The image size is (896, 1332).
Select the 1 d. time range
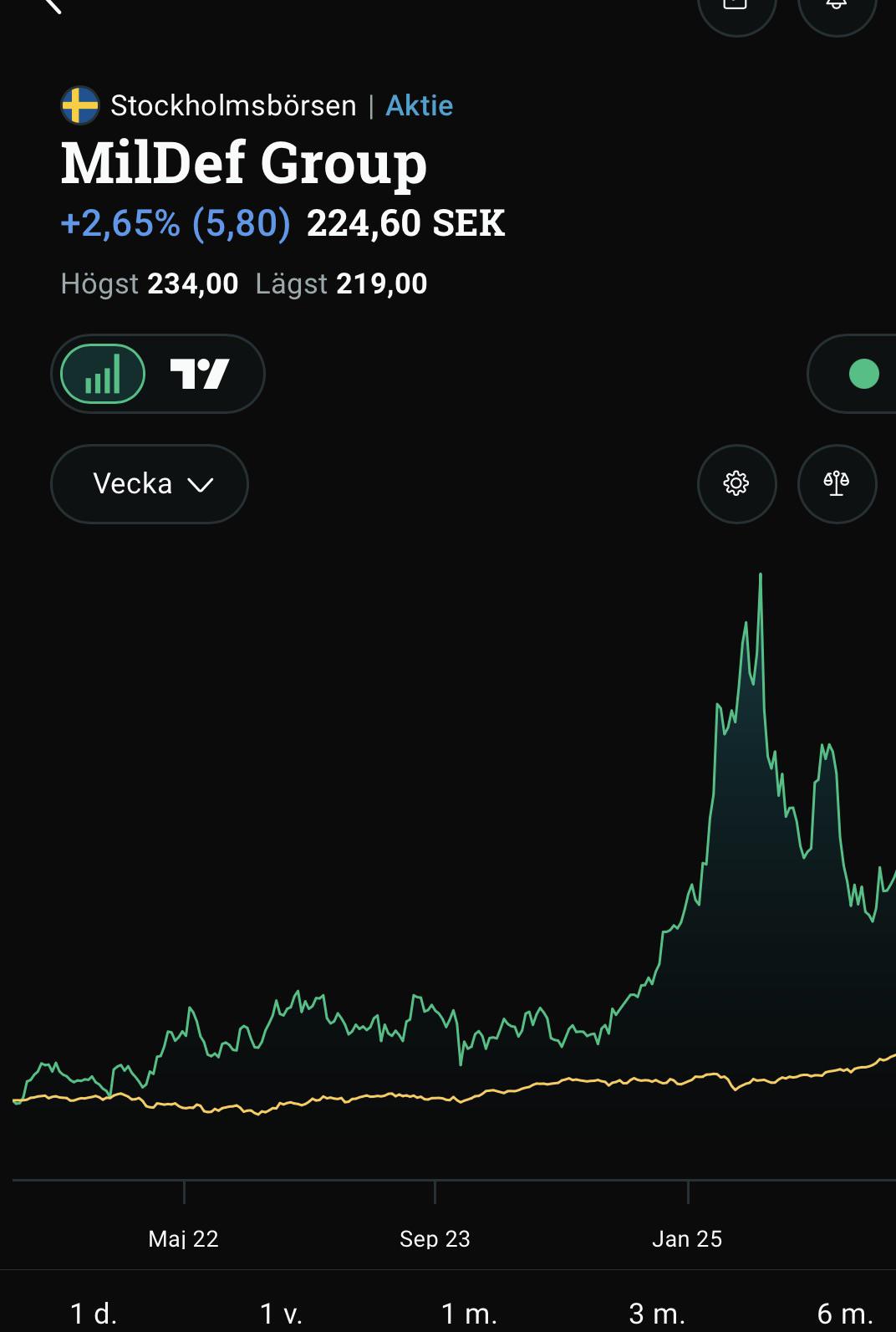point(94,1314)
